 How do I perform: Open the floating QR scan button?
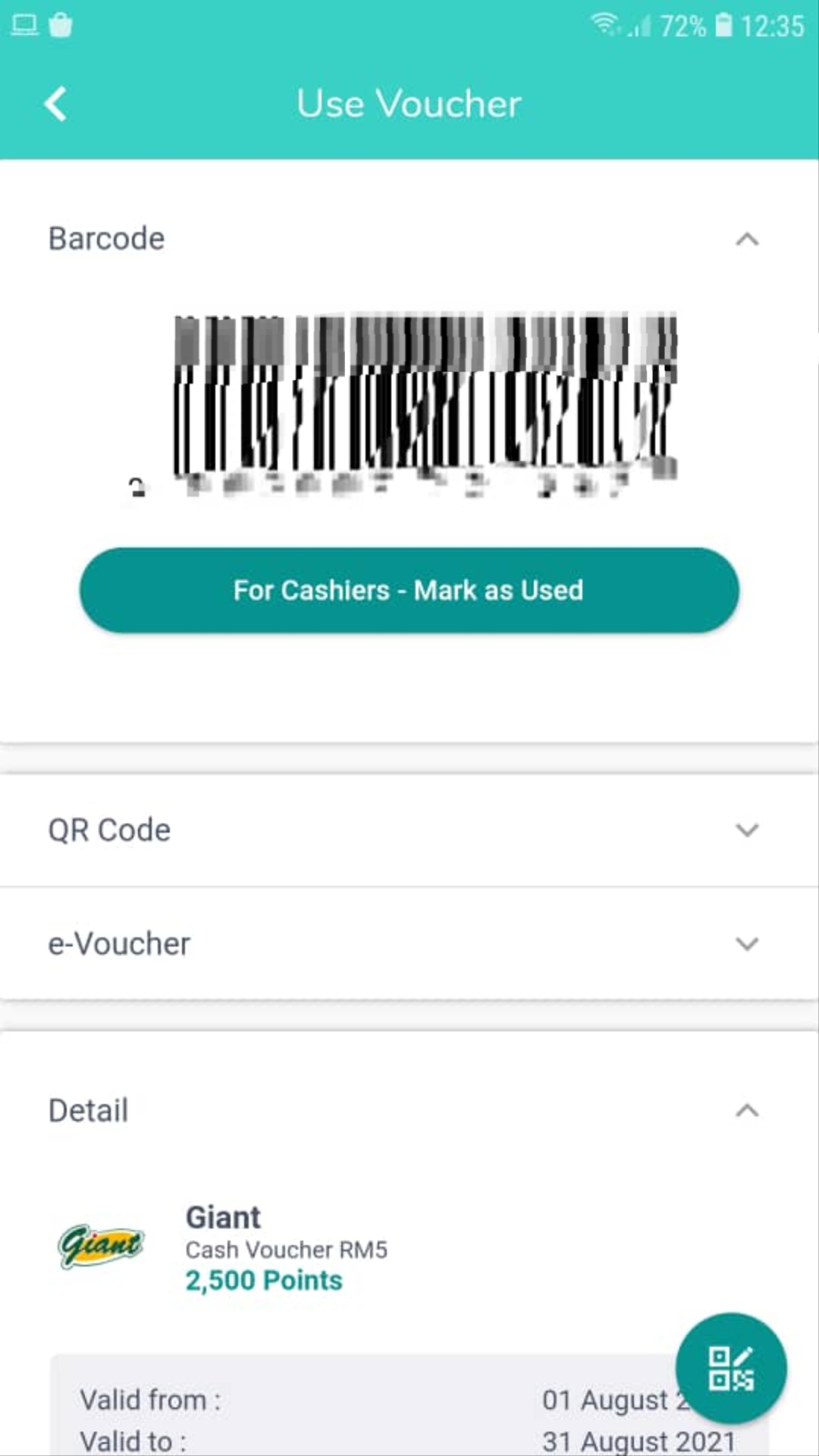(x=731, y=1369)
